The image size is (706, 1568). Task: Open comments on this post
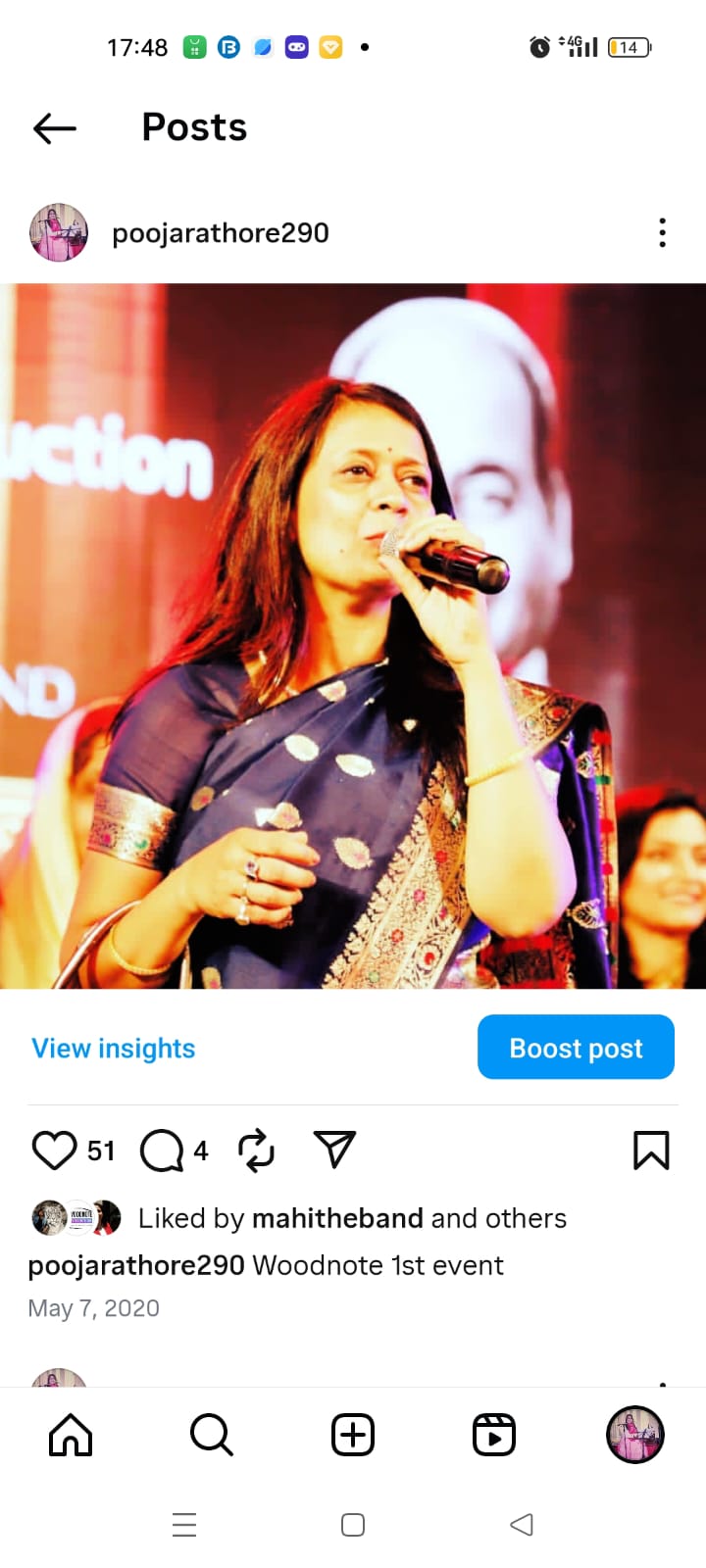(162, 1151)
